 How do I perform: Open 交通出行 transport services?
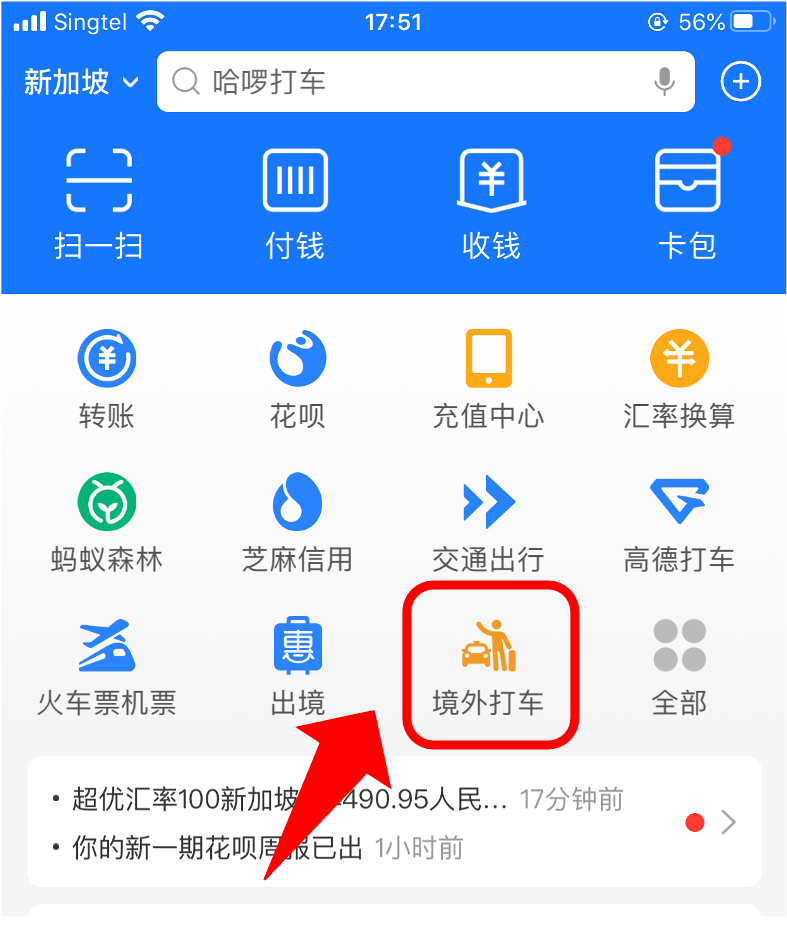[488, 522]
